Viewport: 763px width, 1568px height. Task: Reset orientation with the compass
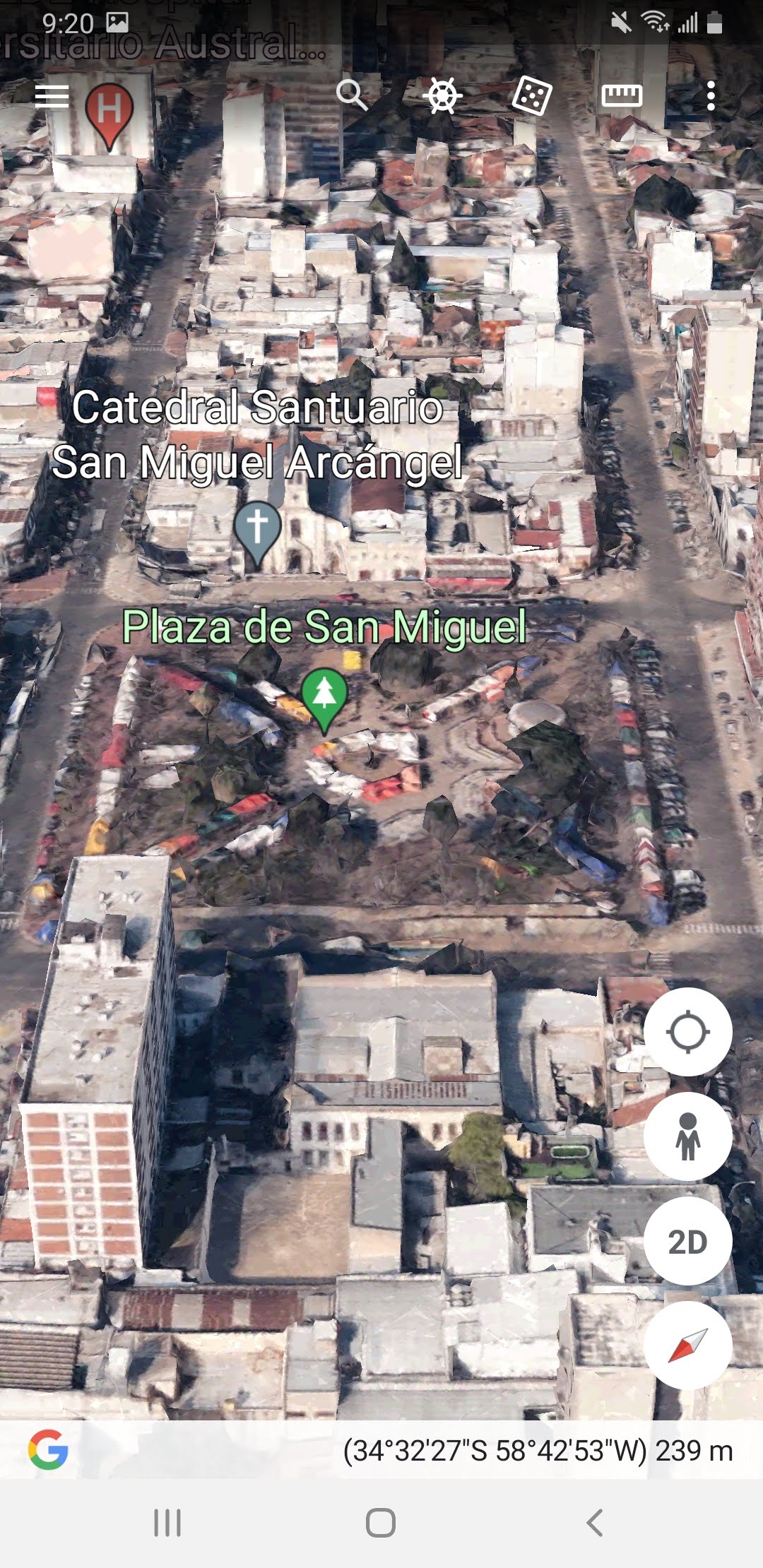coord(687,1346)
